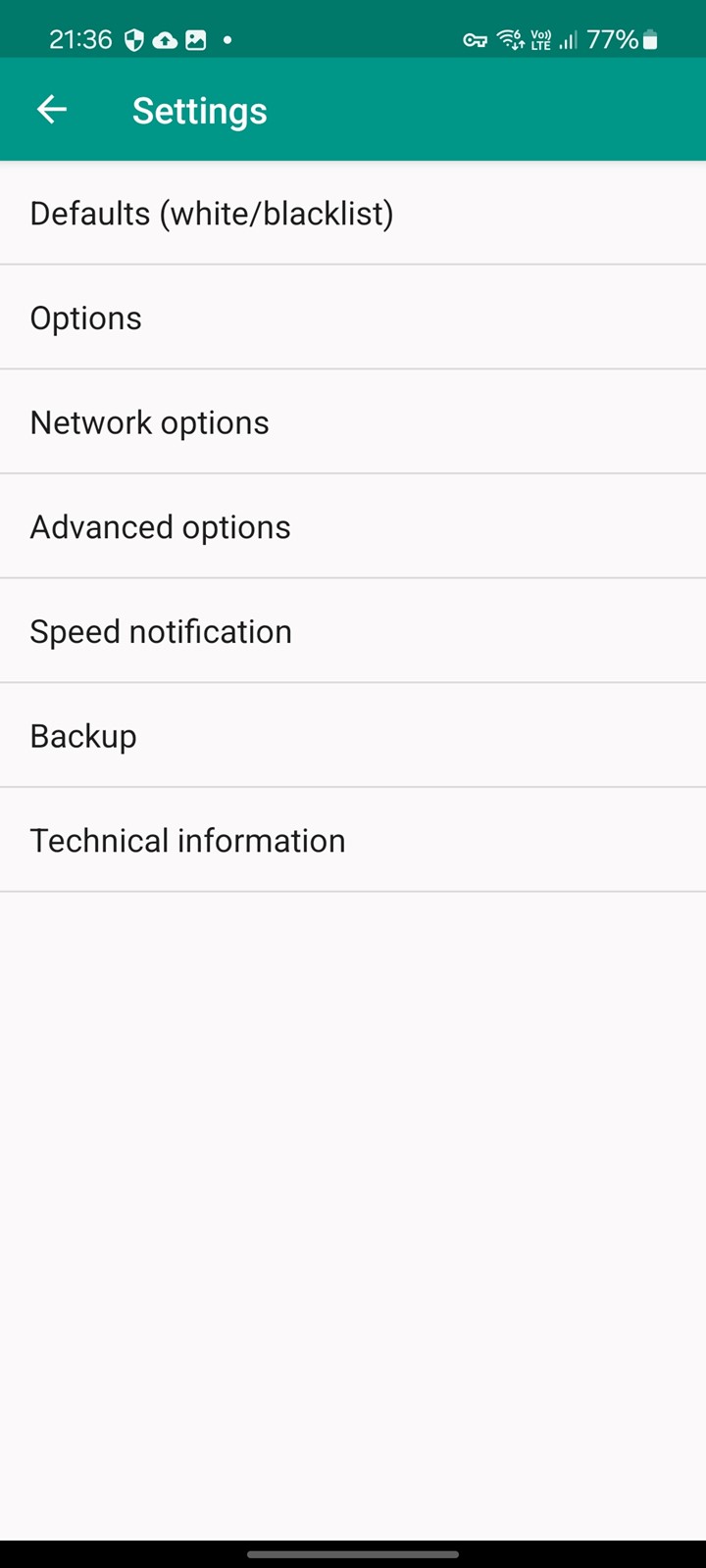This screenshot has width=706, height=1568.
Task: Select Network options
Action: tap(353, 422)
